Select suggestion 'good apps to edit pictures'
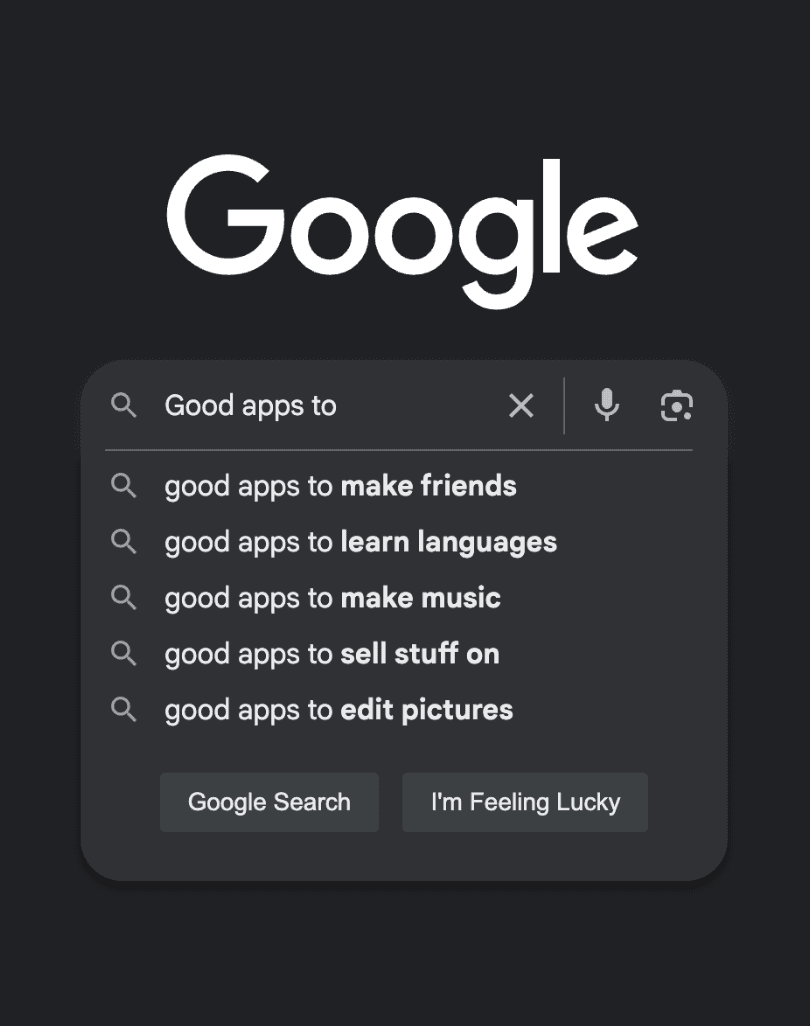The image size is (810, 1026). [337, 710]
